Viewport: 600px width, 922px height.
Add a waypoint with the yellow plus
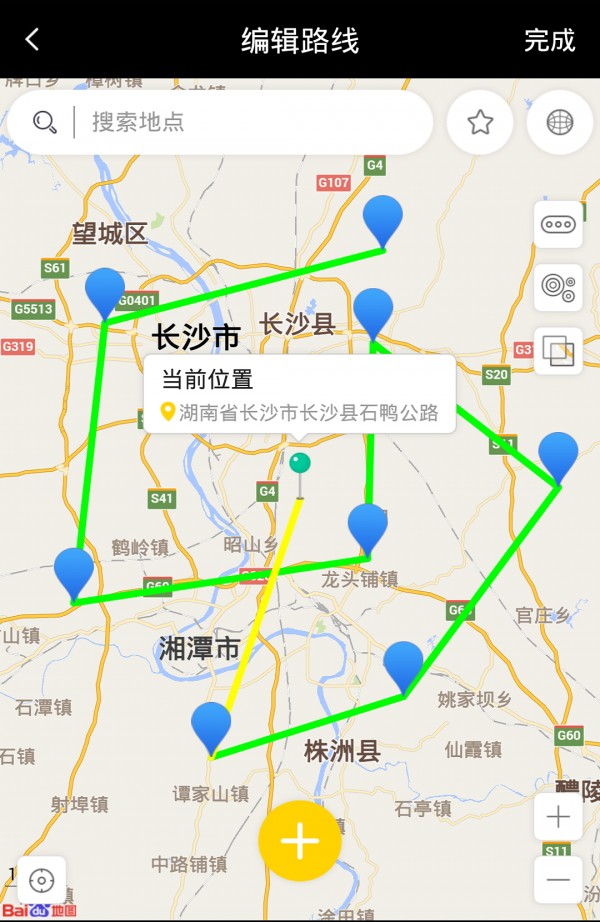pyautogui.click(x=300, y=842)
